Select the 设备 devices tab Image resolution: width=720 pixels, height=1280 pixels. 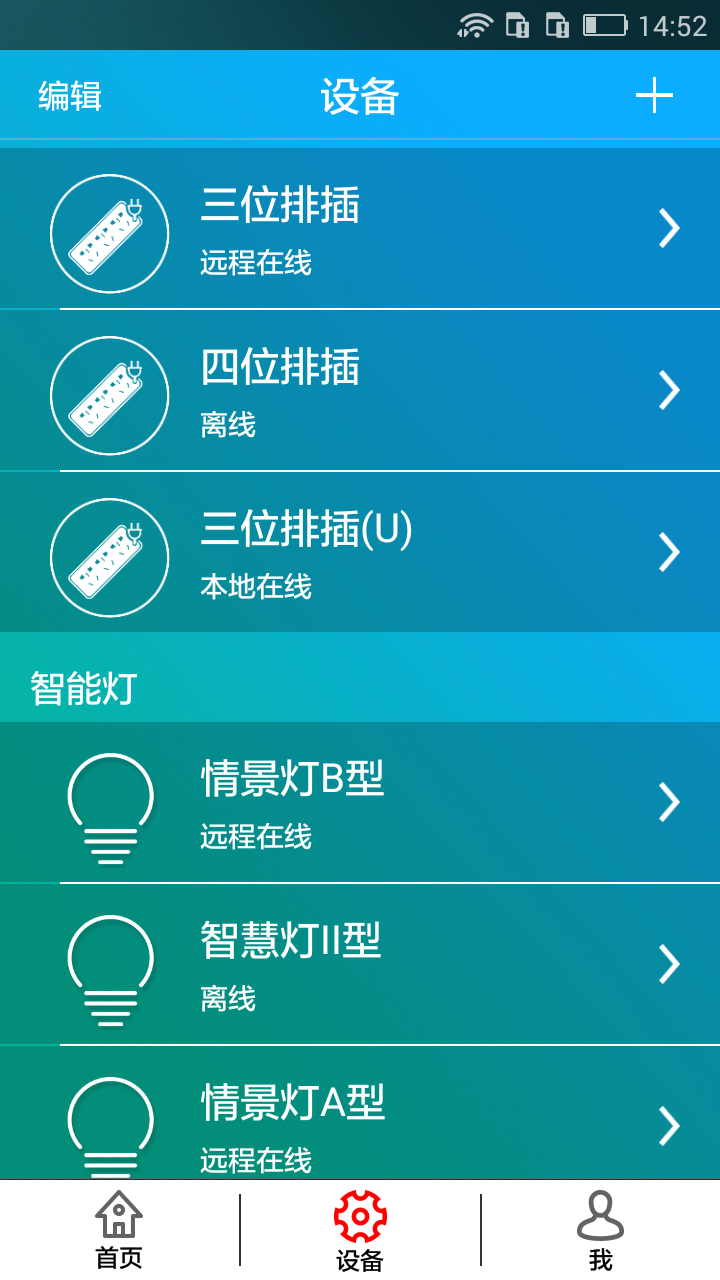pos(360,1230)
